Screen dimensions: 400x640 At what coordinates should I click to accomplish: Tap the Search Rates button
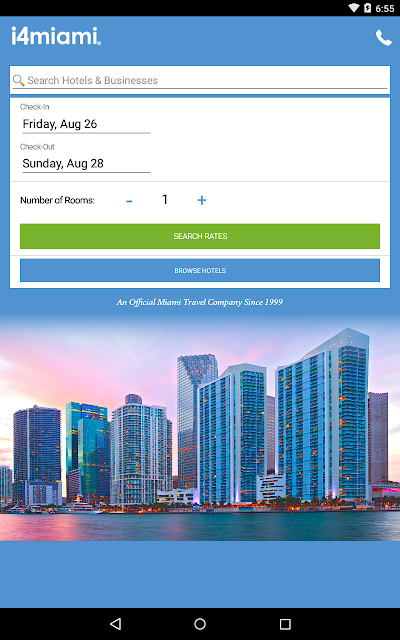click(200, 236)
